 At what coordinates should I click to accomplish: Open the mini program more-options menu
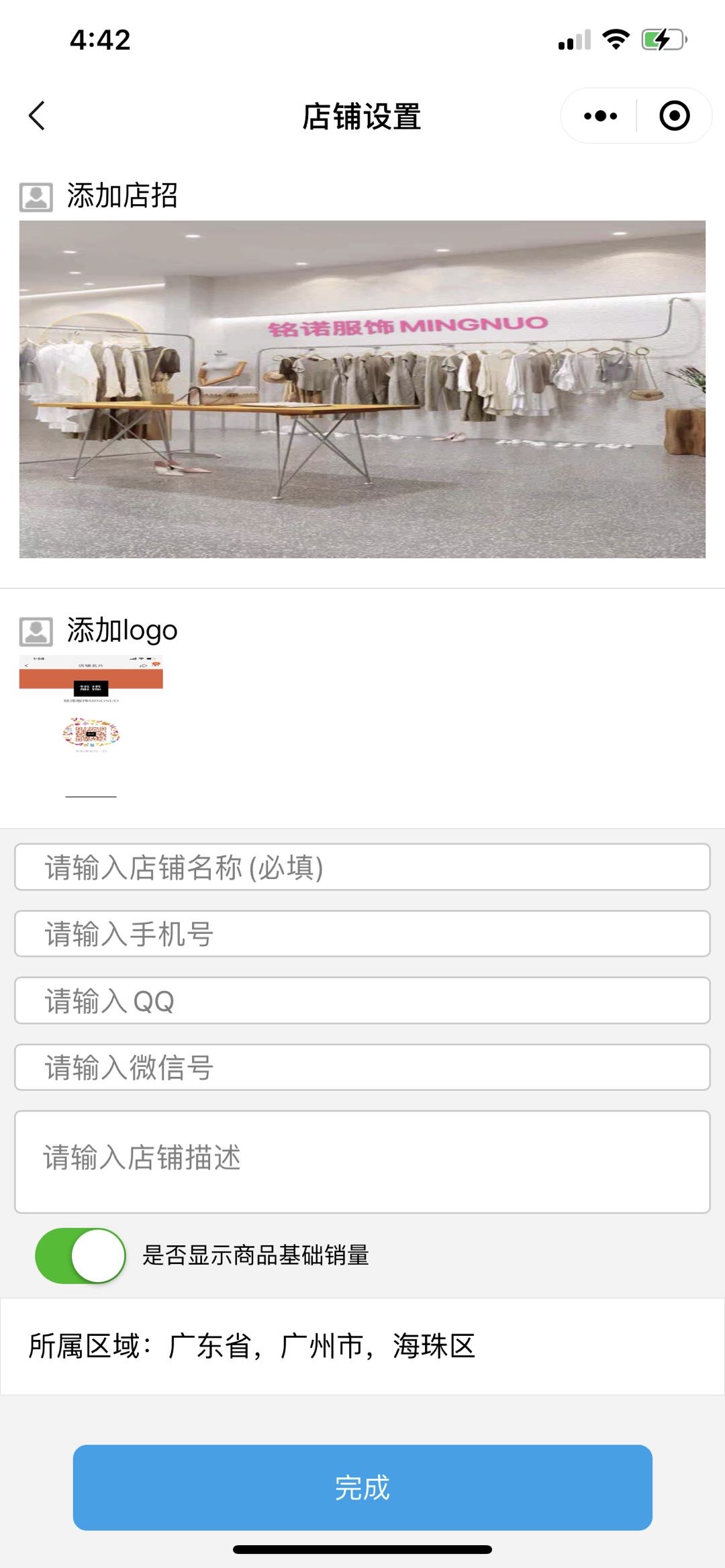[x=600, y=115]
